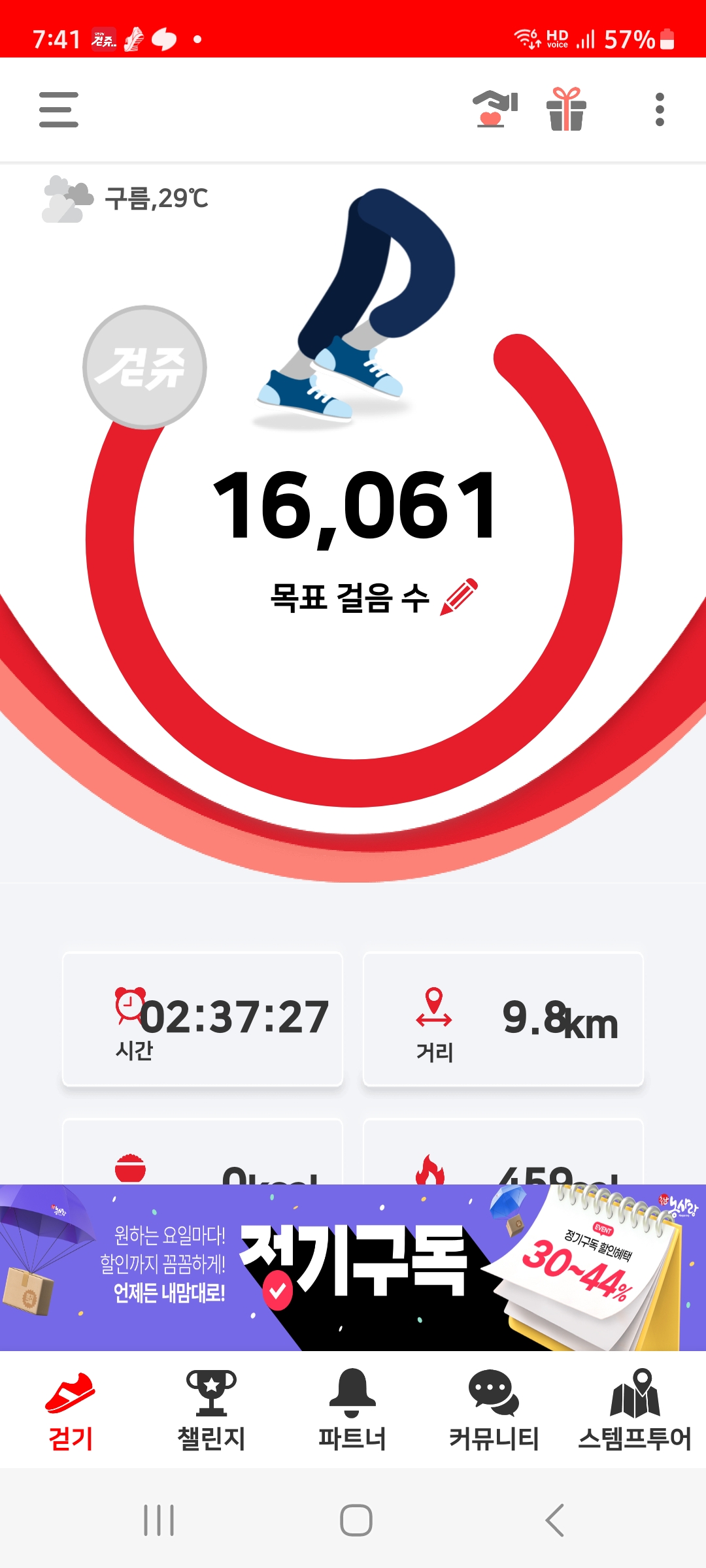Go to the system home screen
Screen dimensions: 706x1568
pos(356,1520)
